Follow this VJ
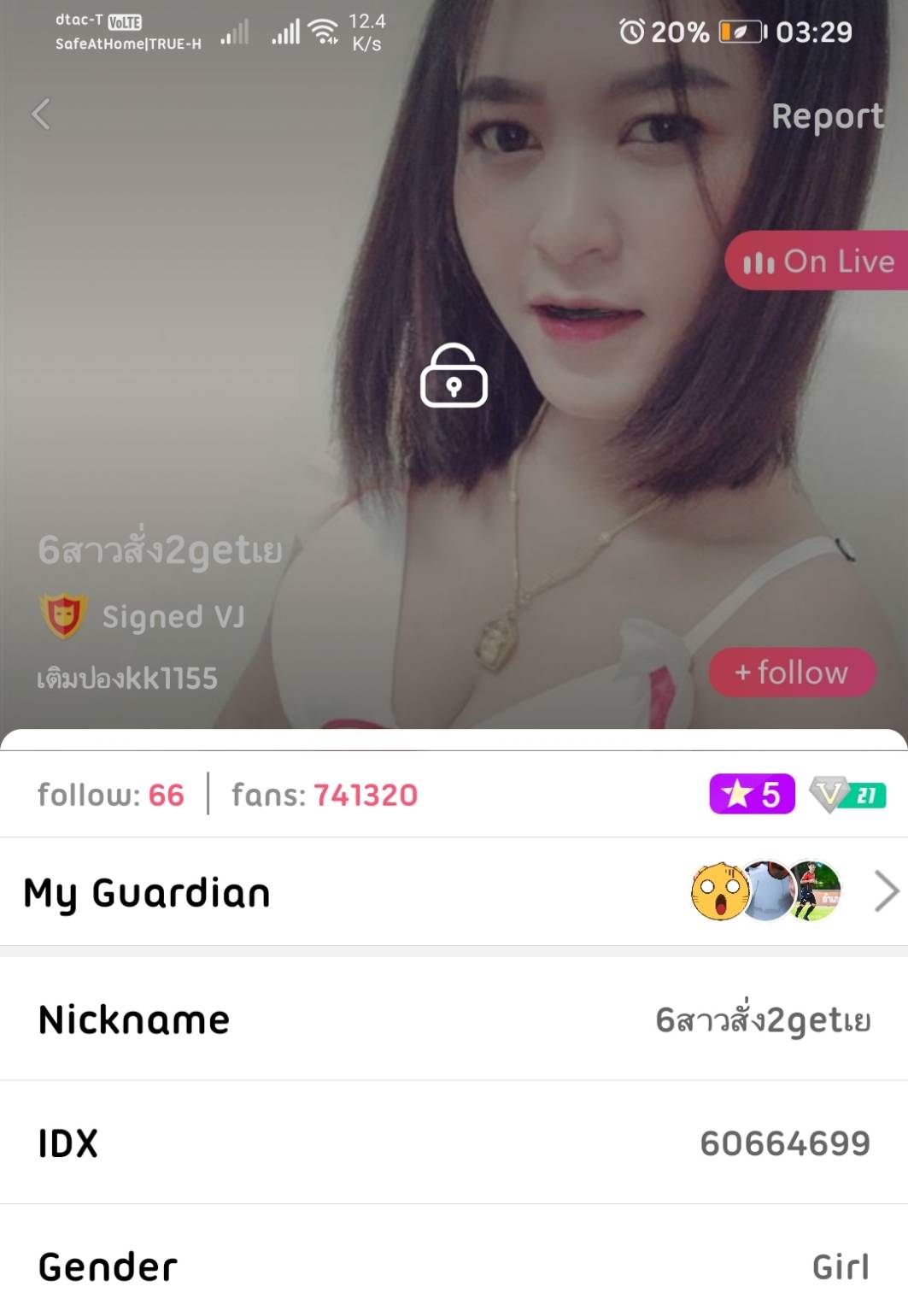Image resolution: width=908 pixels, height=1316 pixels. [x=792, y=673]
